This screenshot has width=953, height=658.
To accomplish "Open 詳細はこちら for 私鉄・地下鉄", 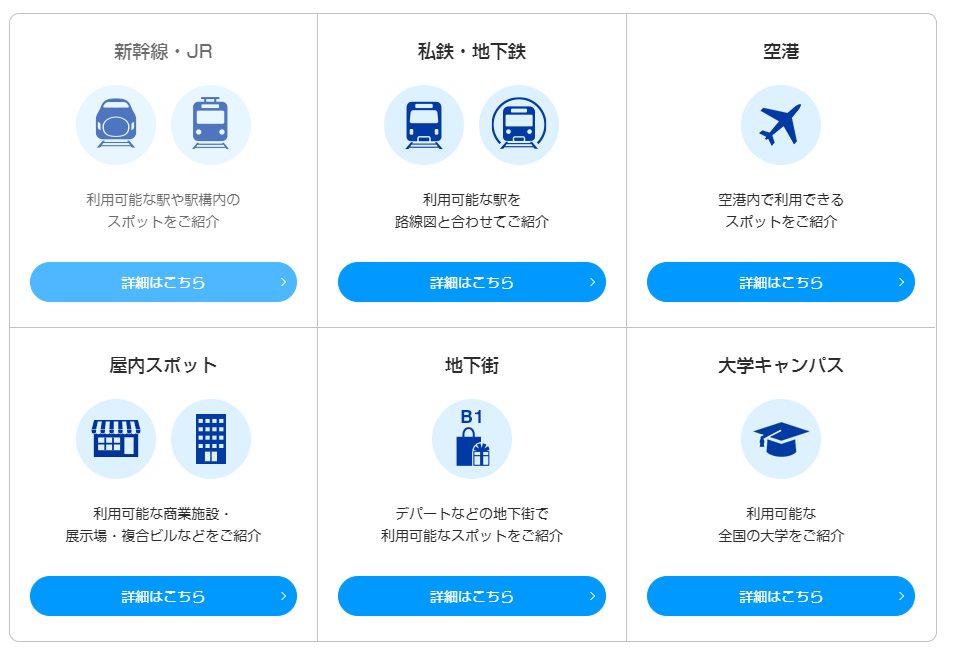I will (471, 282).
